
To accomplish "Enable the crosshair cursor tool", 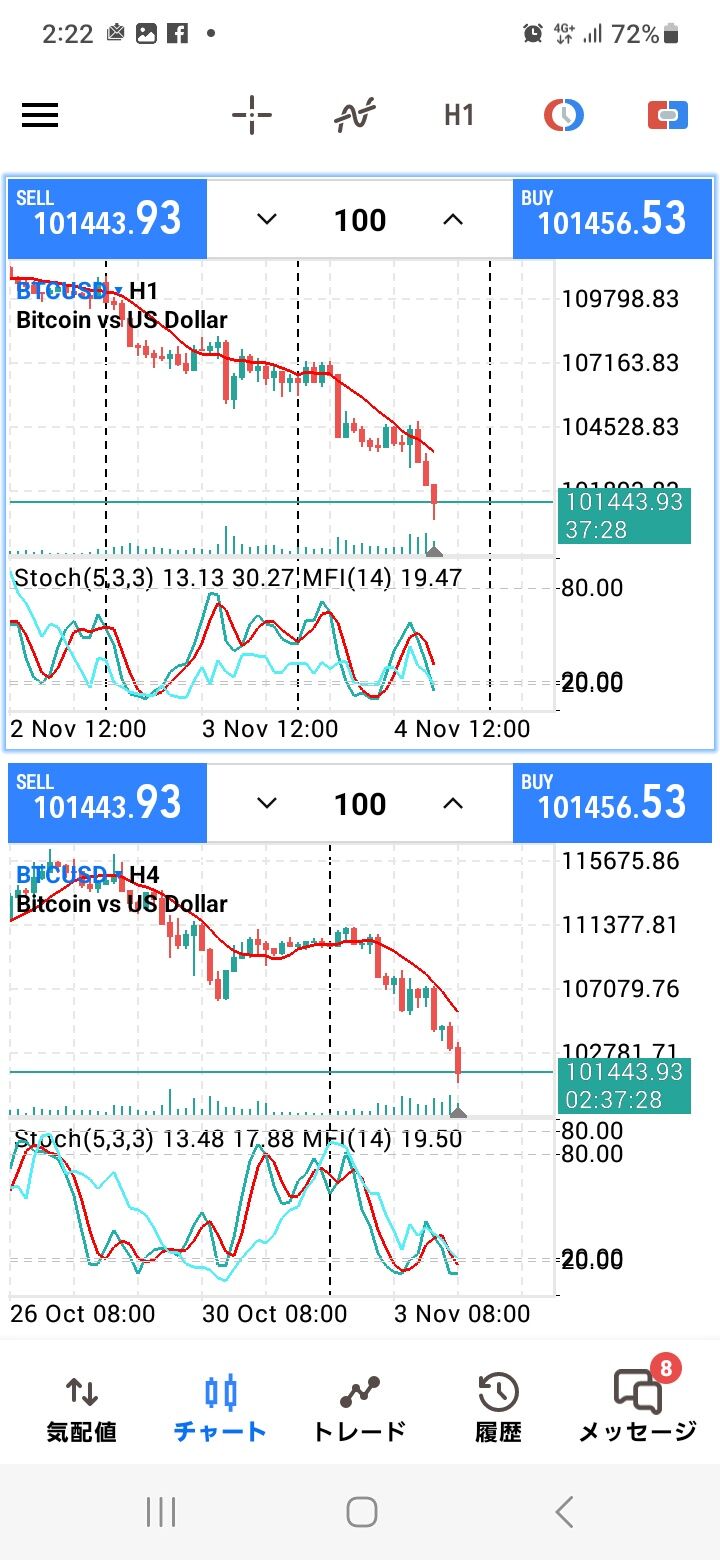I will 251,115.
